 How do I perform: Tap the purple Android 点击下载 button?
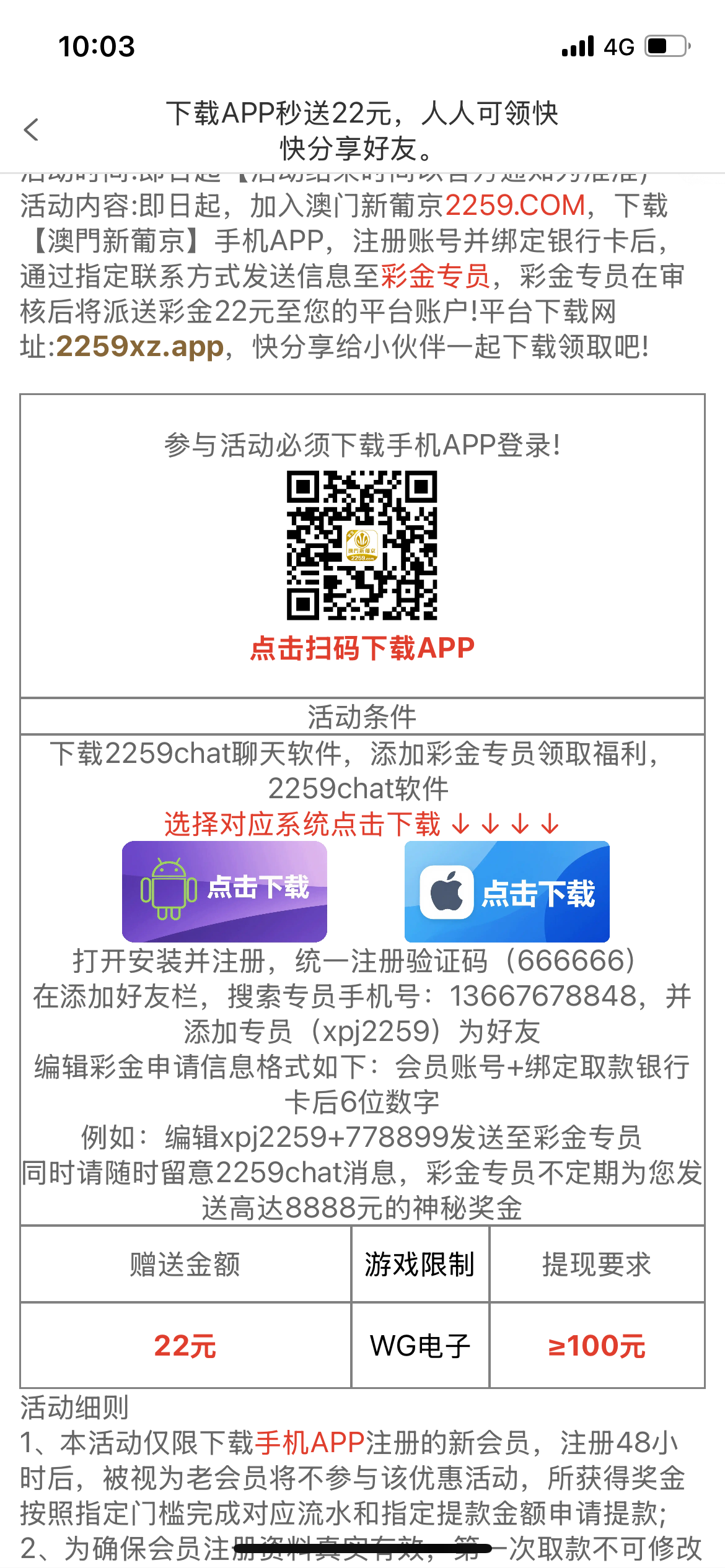coord(224,891)
